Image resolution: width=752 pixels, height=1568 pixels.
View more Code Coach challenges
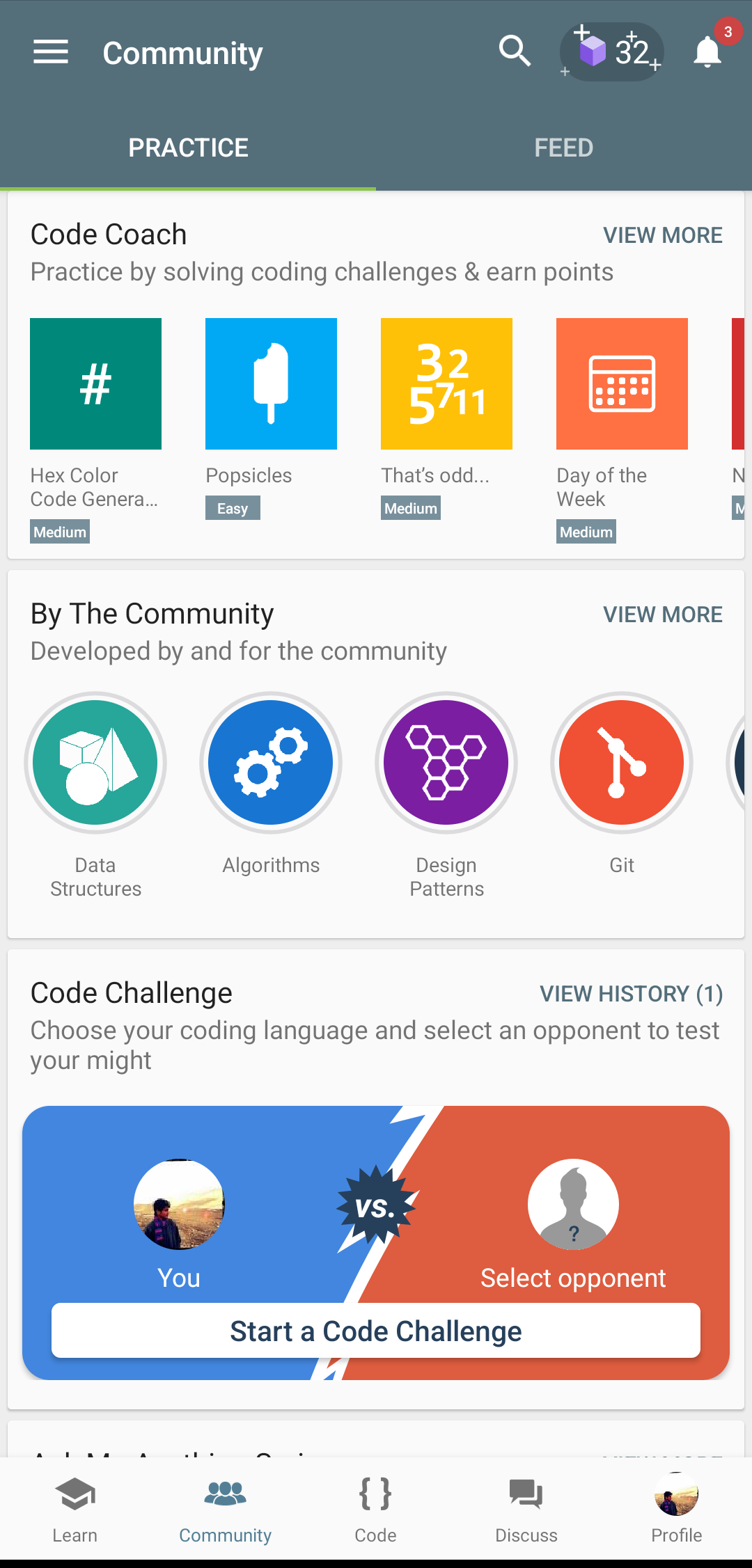pyautogui.click(x=662, y=235)
